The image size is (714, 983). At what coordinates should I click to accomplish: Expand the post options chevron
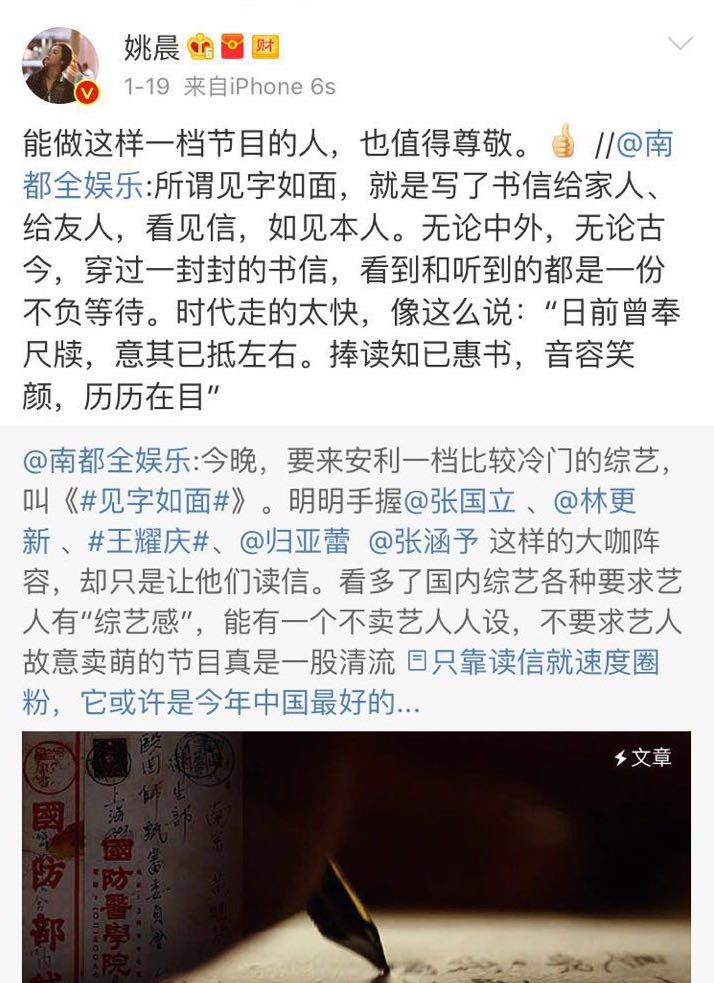click(680, 44)
